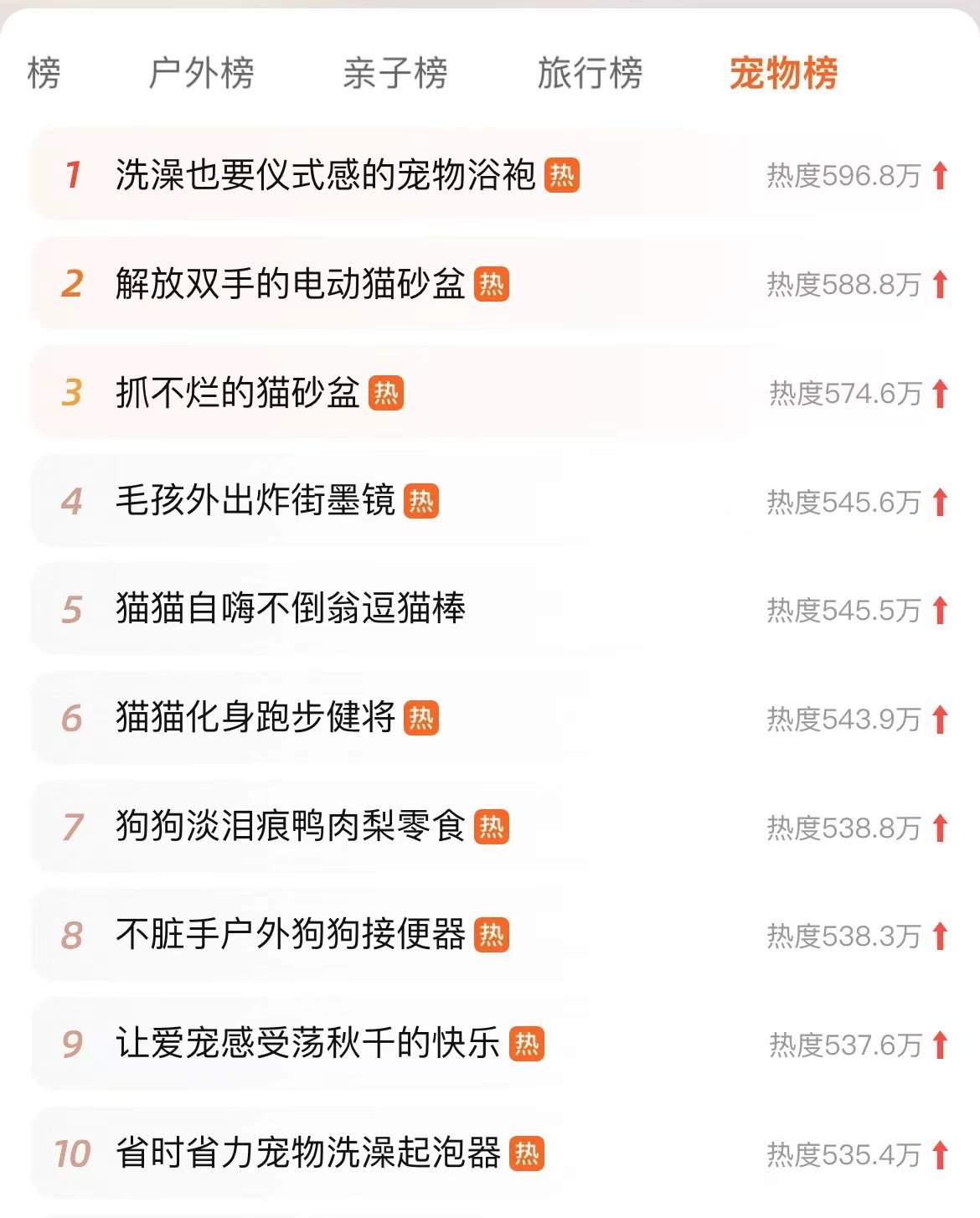980x1218 pixels.
Task: Click the 热 badge beside 解放双手的电动猫砂盆
Action: tap(493, 285)
